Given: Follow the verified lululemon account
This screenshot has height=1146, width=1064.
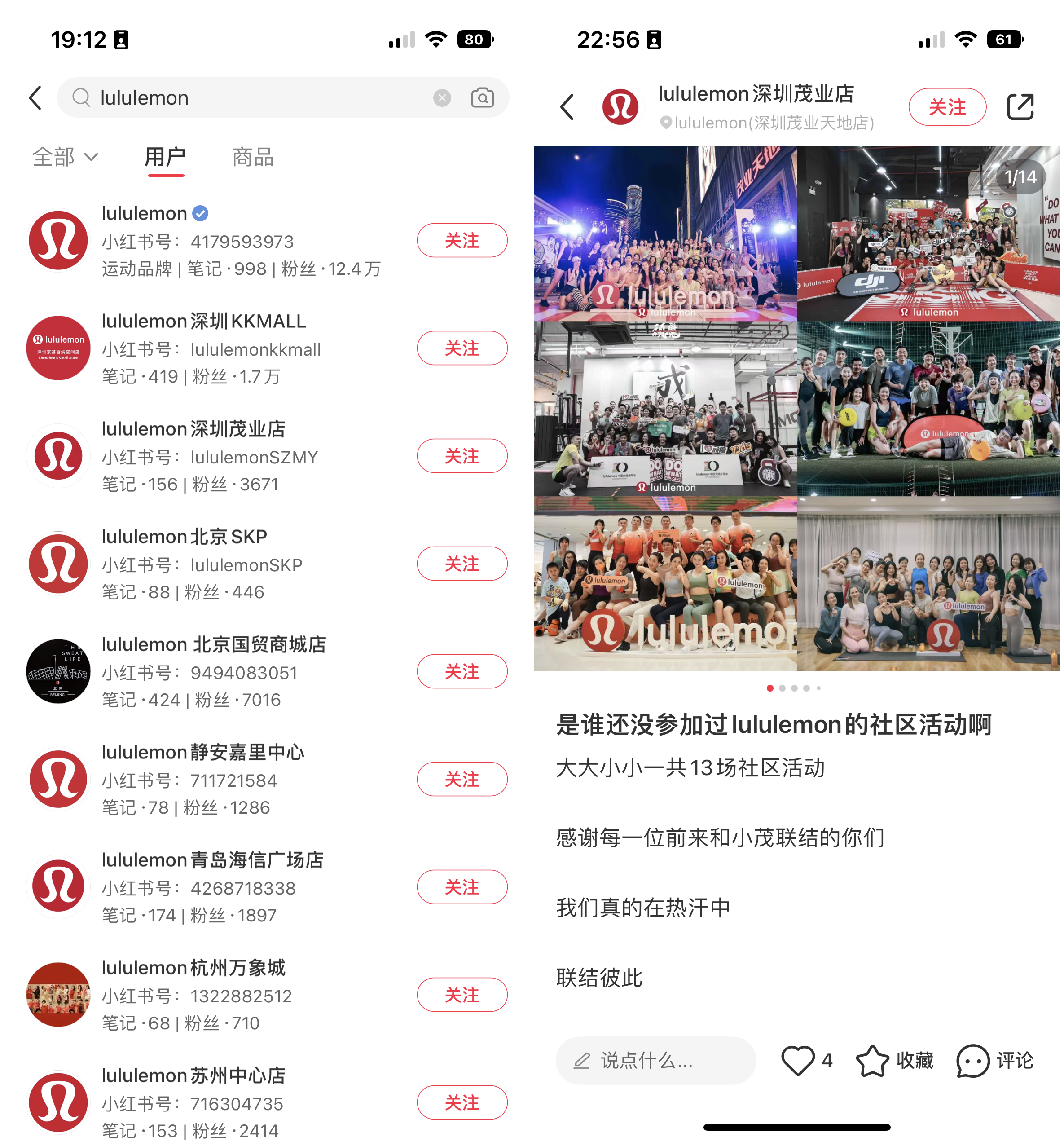Looking at the screenshot, I should (x=462, y=240).
